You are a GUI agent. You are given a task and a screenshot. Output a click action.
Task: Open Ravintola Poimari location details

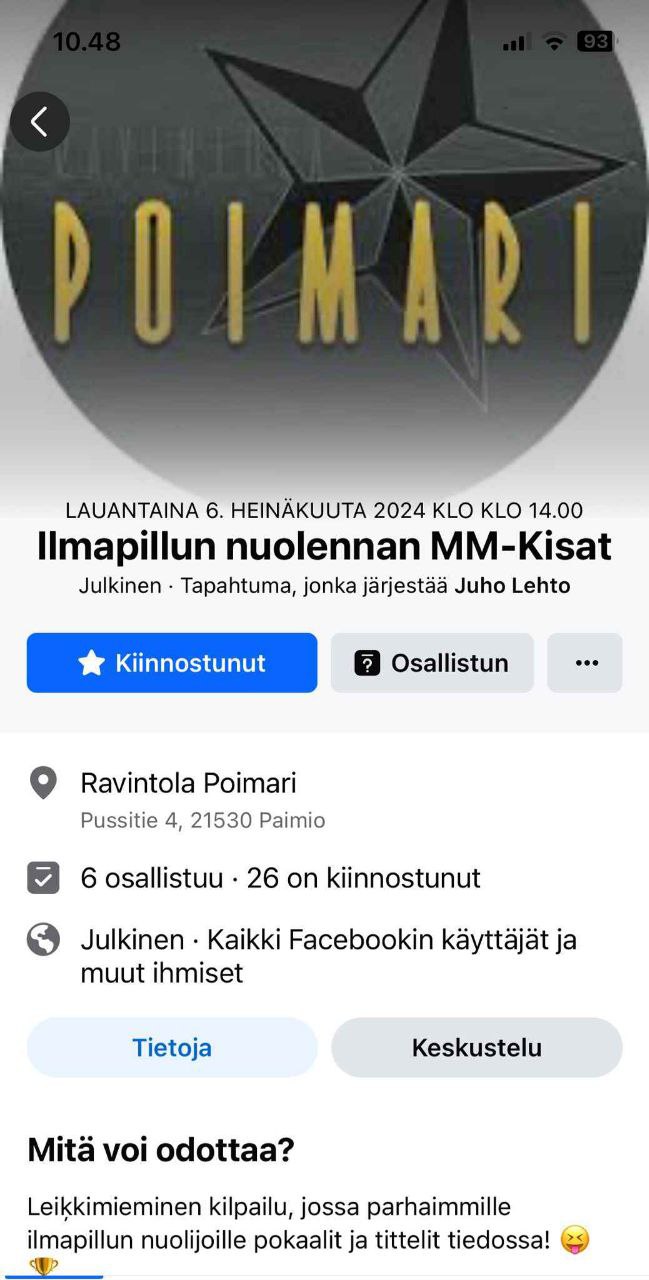[x=189, y=783]
